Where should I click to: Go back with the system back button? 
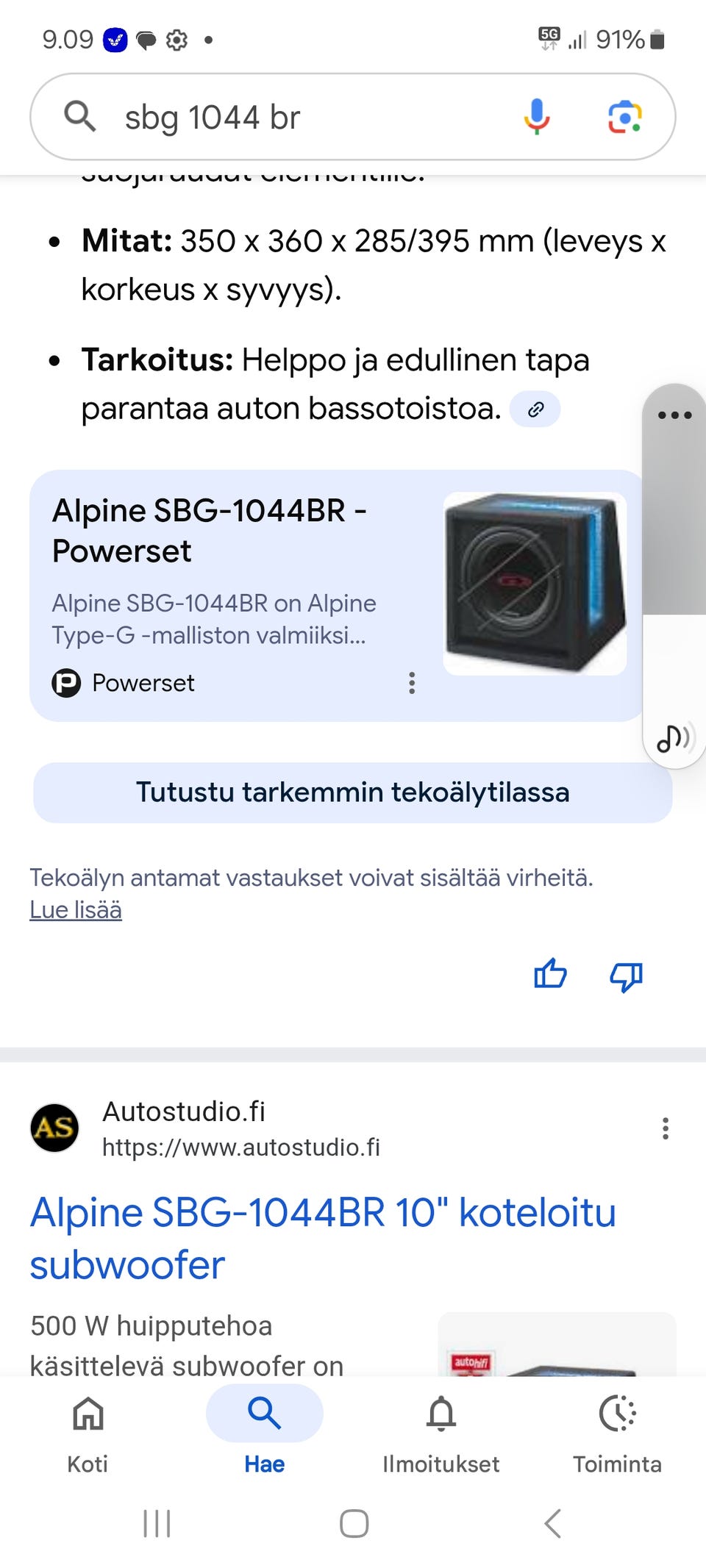pyautogui.click(x=553, y=1524)
